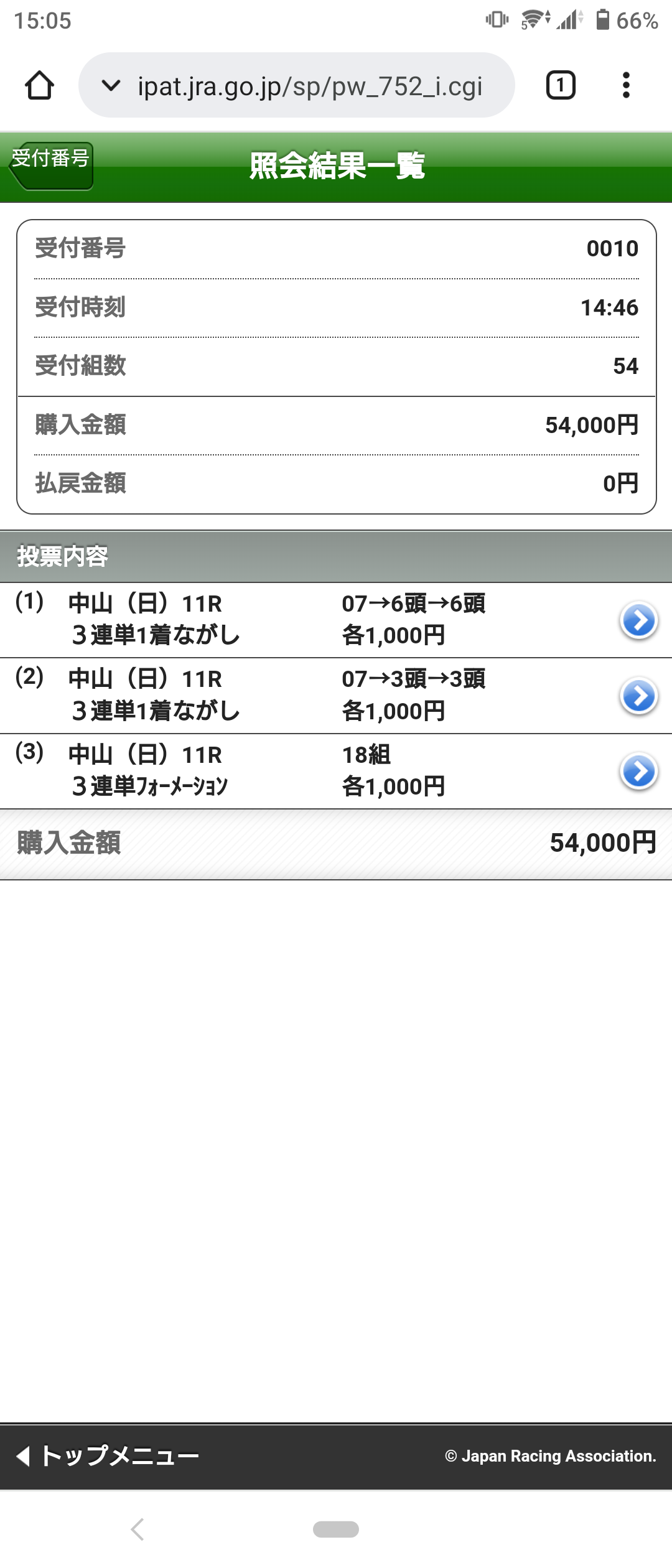672x1568 pixels.
Task: Tap the ipat.jra.go.jp address bar
Action: (309, 86)
